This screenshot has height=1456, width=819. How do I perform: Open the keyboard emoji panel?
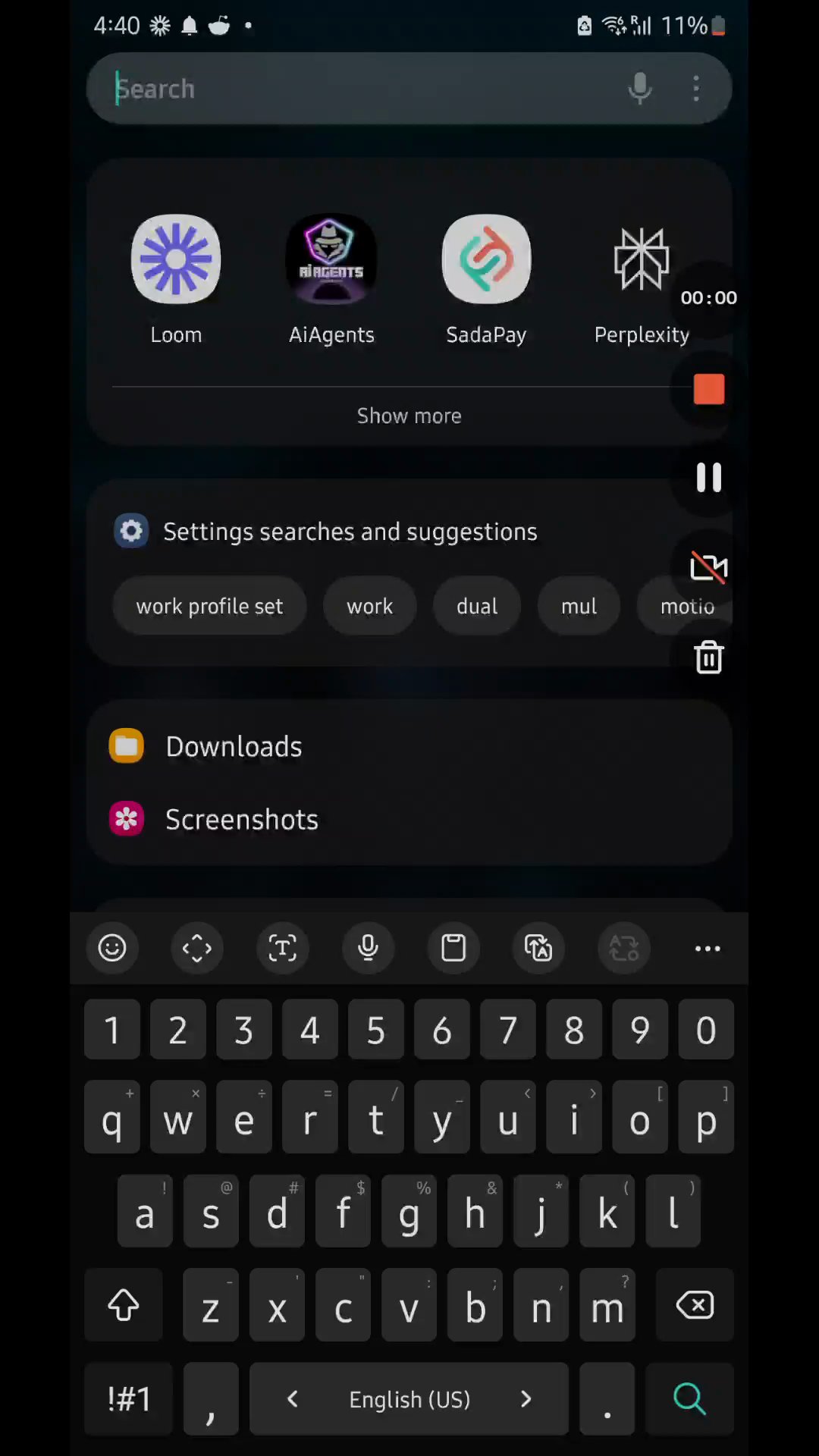(112, 948)
